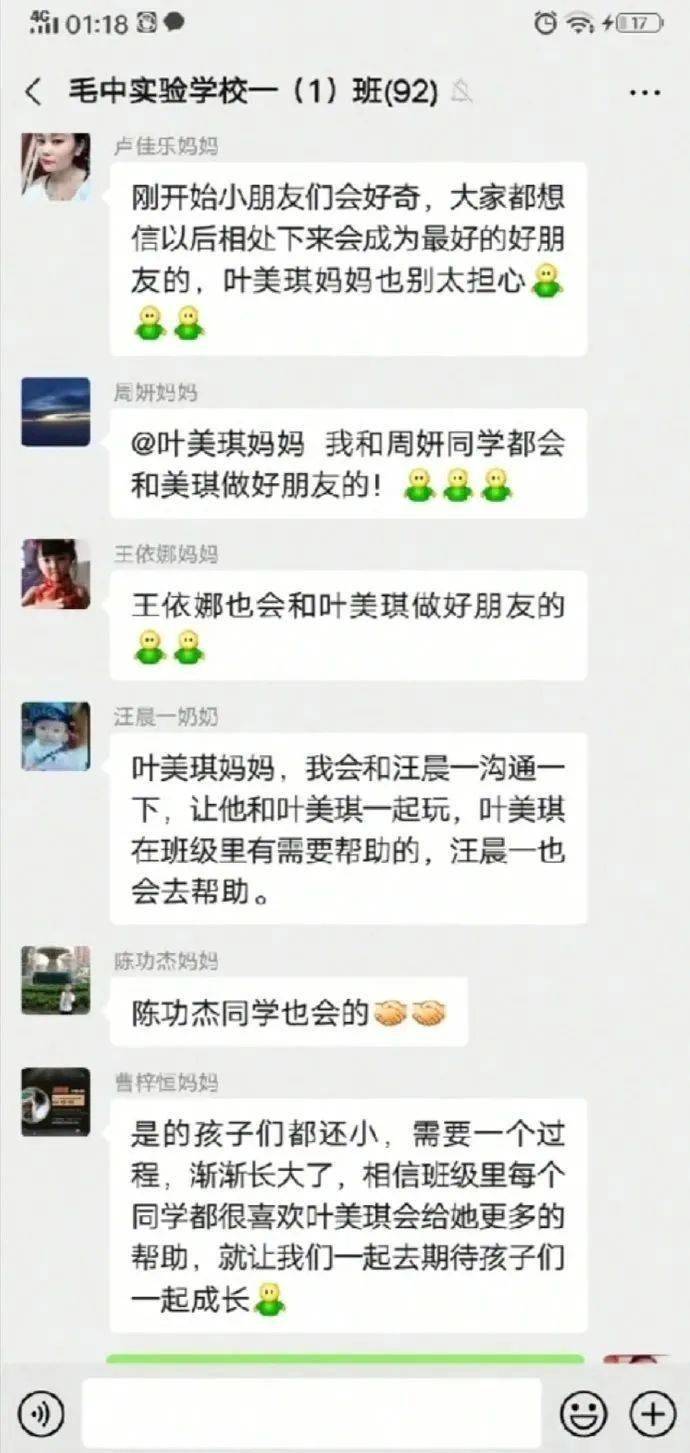This screenshot has width=690, height=1453.
Task: Tap the message text field
Action: click(311, 1413)
